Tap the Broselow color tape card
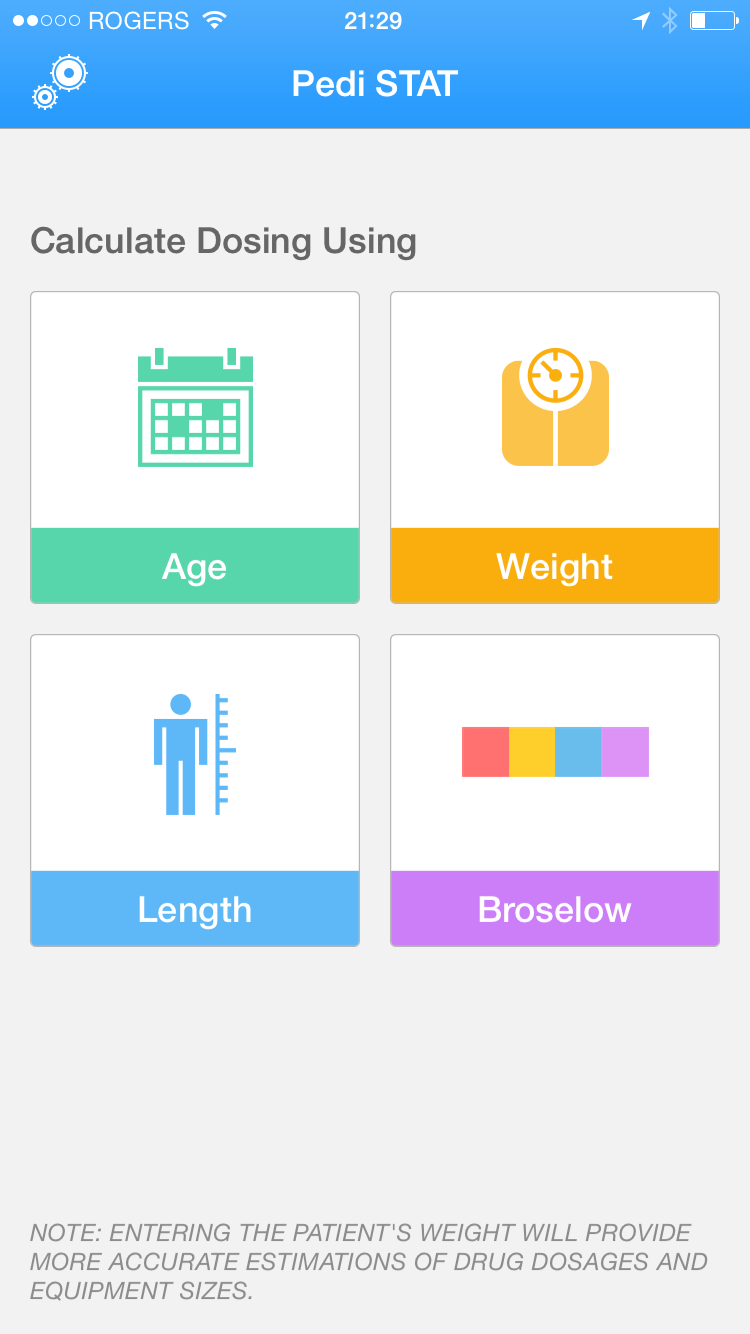The height and width of the screenshot is (1334, 750). click(x=555, y=790)
